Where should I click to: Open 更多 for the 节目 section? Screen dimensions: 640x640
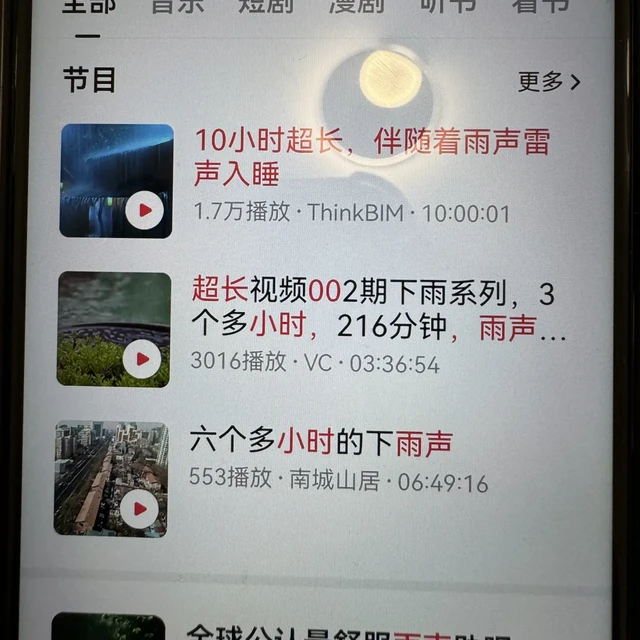[549, 82]
